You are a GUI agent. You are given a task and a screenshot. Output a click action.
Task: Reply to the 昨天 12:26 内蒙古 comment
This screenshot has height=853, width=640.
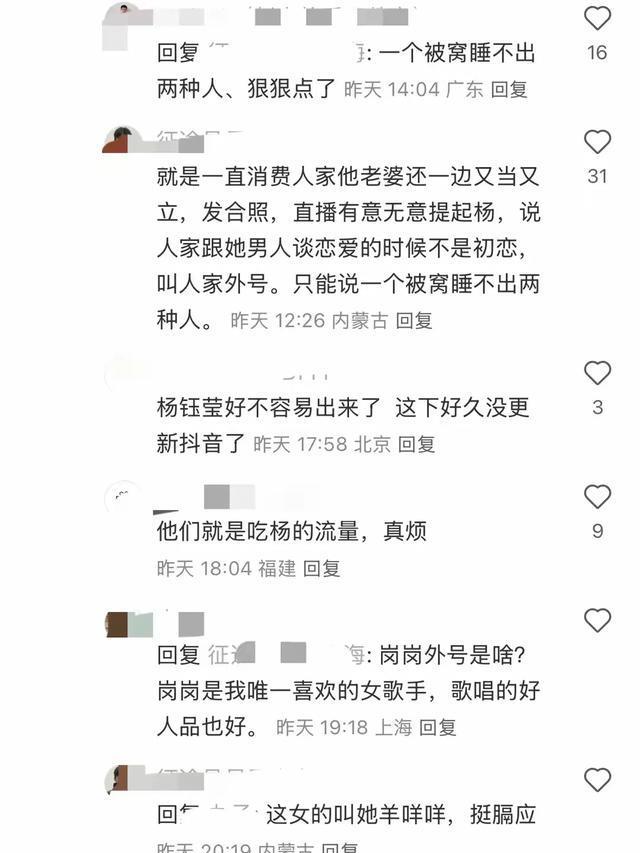pyautogui.click(x=413, y=321)
